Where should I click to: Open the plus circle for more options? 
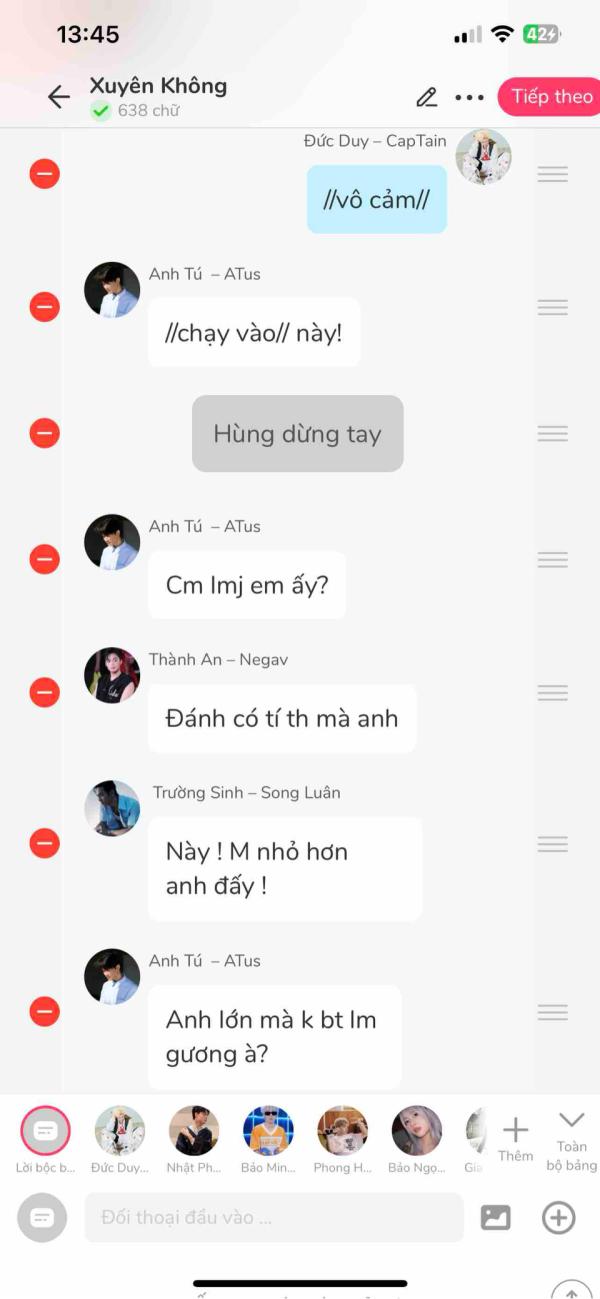(x=558, y=1217)
